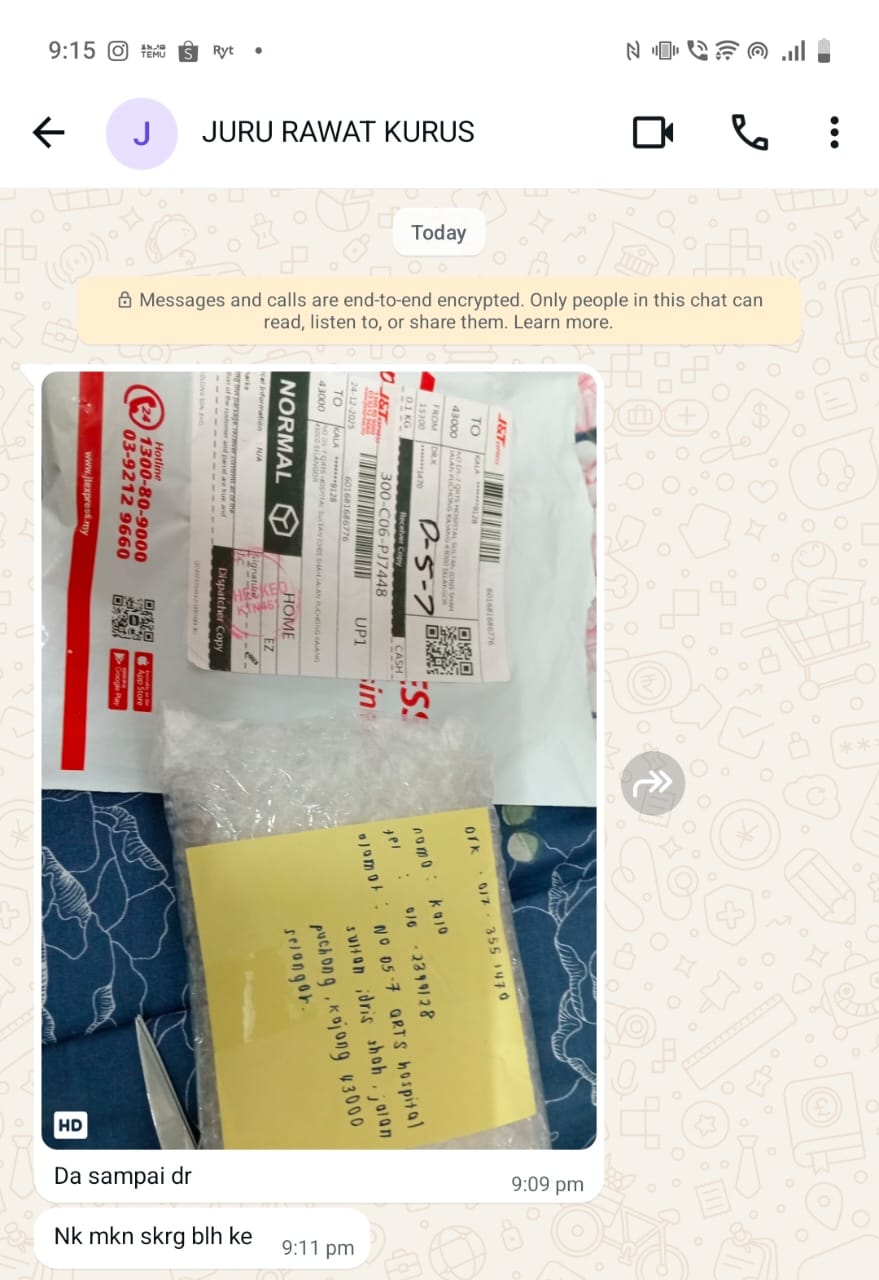Start a video call
The height and width of the screenshot is (1280, 879).
click(653, 132)
